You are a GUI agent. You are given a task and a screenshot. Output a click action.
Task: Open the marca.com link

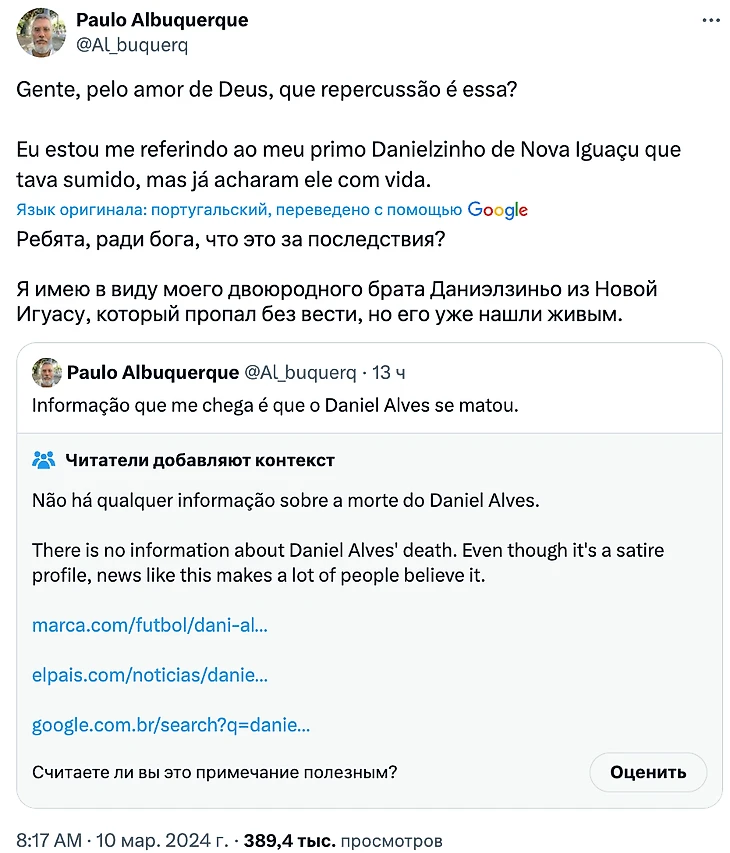pos(150,625)
